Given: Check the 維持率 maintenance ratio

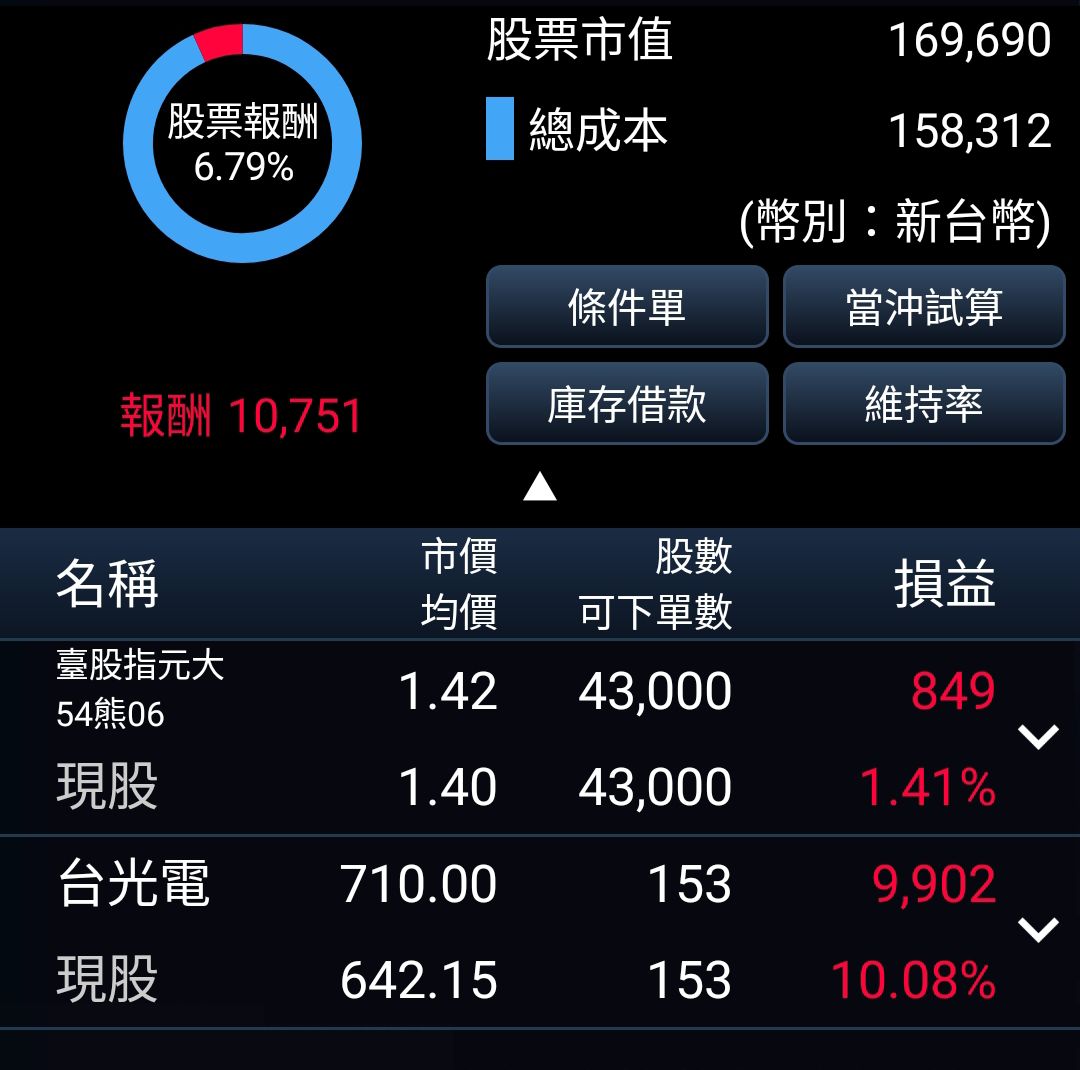Looking at the screenshot, I should tap(924, 403).
